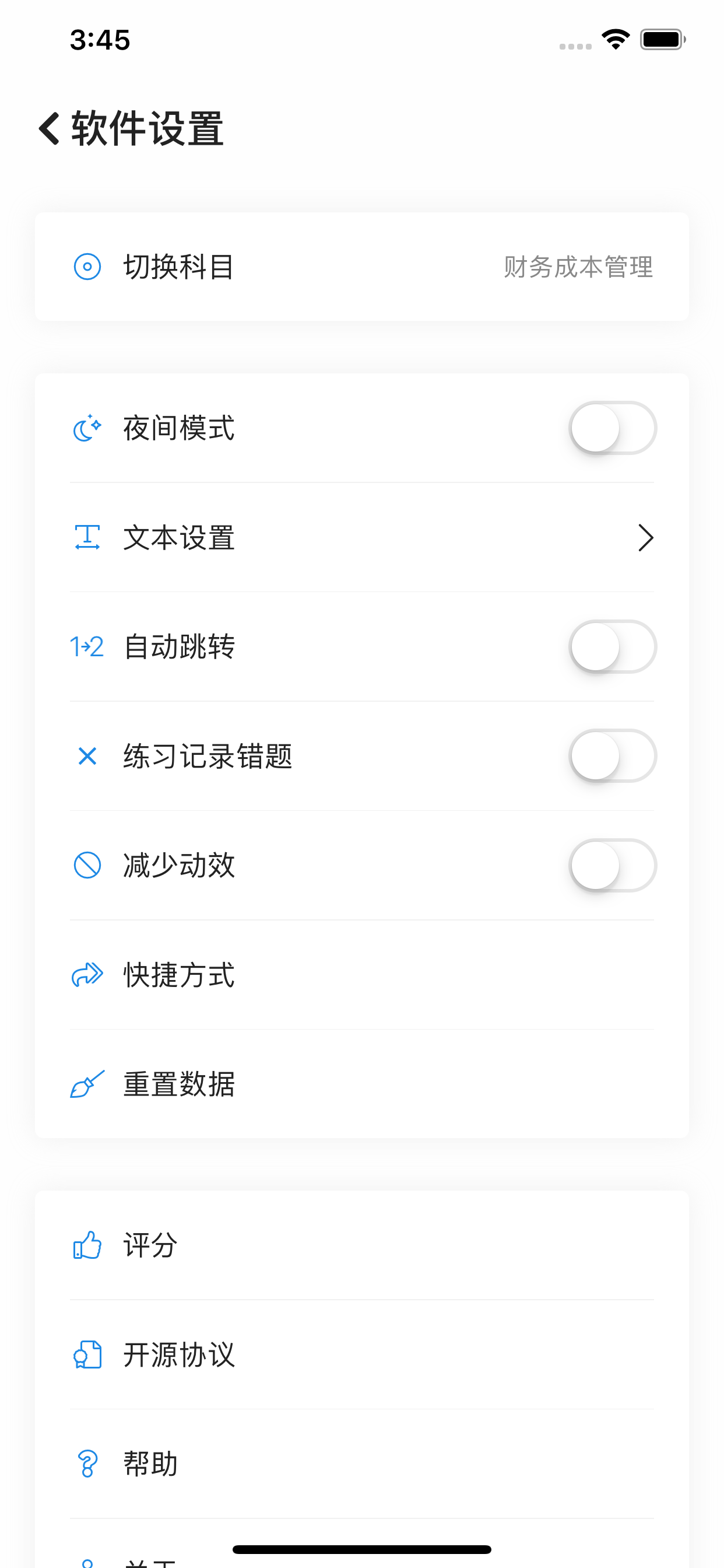Viewport: 724px width, 1568px height.
Task: Click the 快捷方式 shortcut arrow icon
Action: coord(87,975)
